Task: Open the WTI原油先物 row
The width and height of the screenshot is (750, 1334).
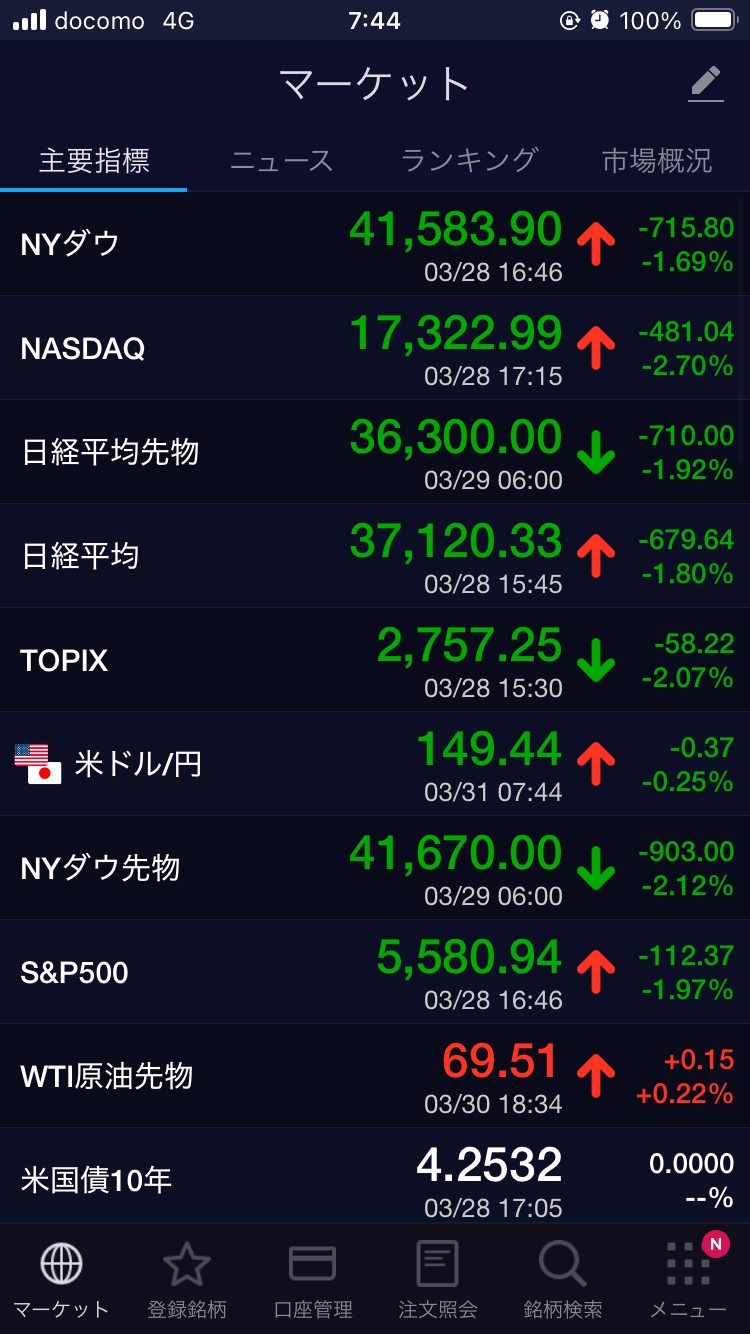Action: pos(375,1076)
